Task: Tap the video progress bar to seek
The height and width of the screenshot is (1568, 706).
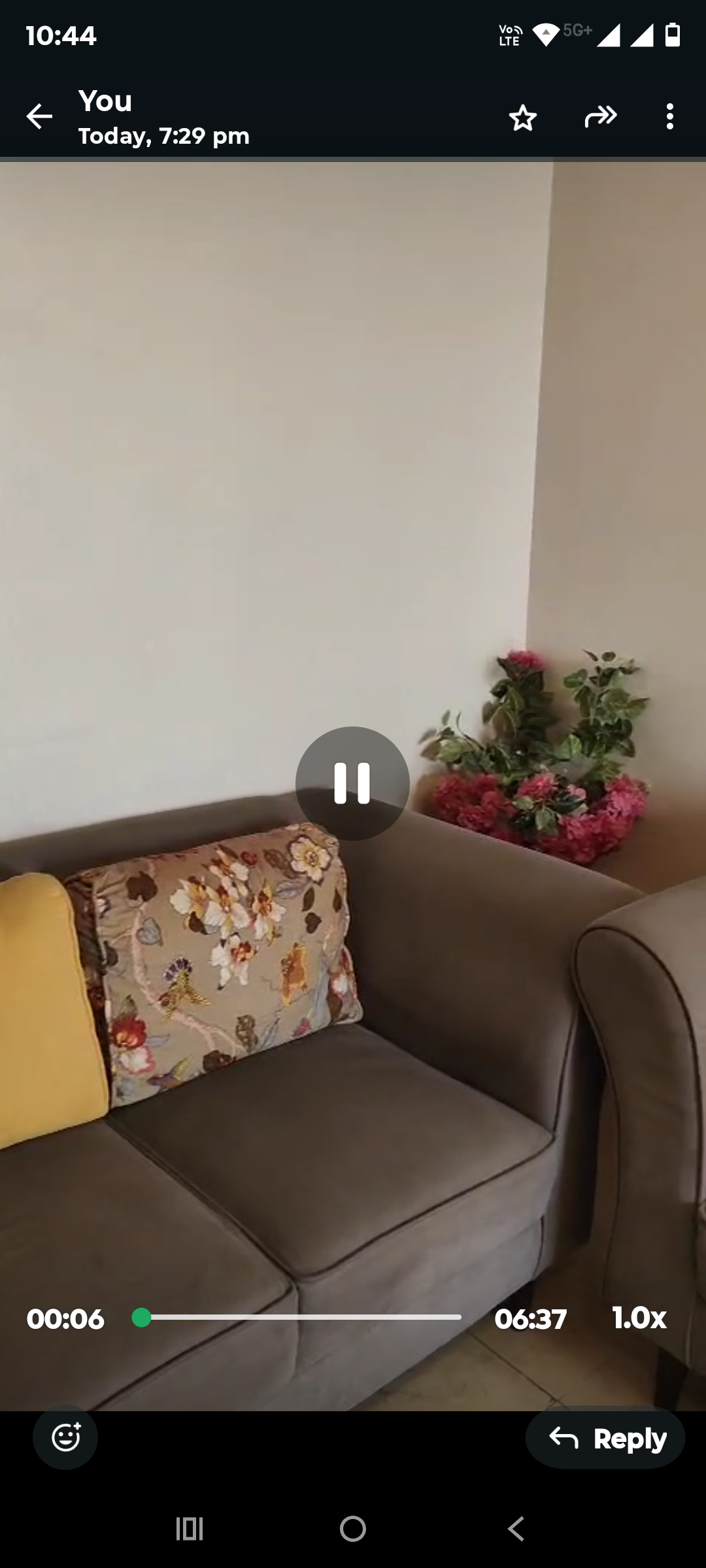Action: tap(301, 1318)
